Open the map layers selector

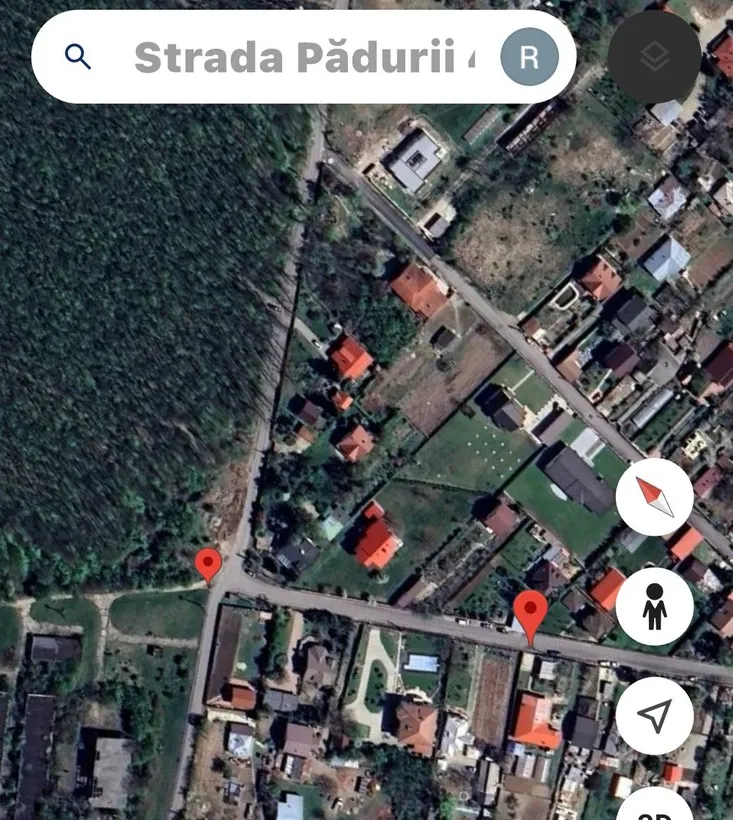(654, 57)
